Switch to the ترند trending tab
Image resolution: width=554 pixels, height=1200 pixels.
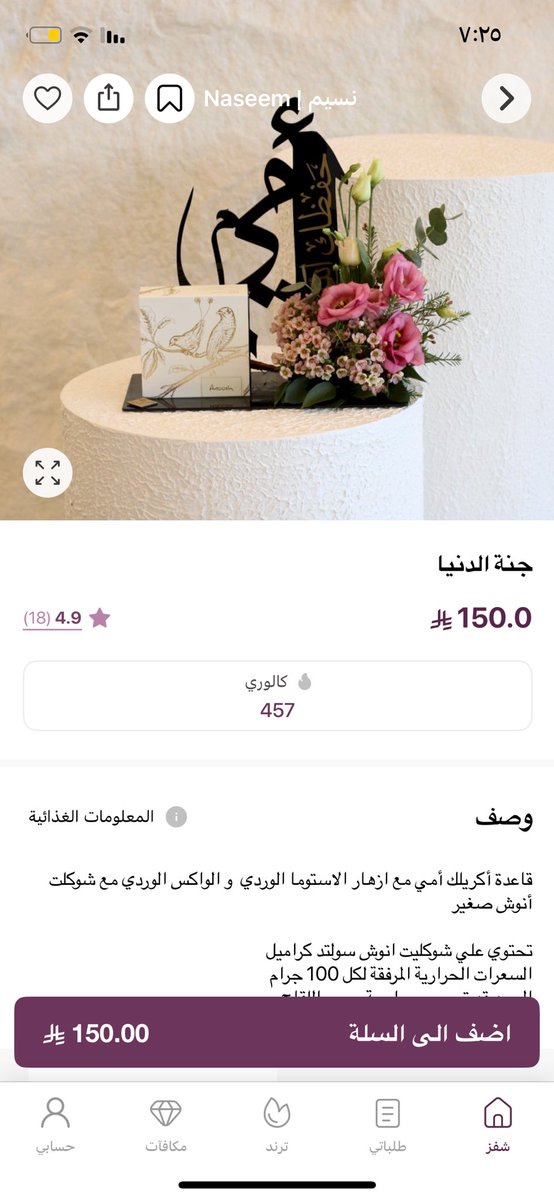click(277, 1125)
